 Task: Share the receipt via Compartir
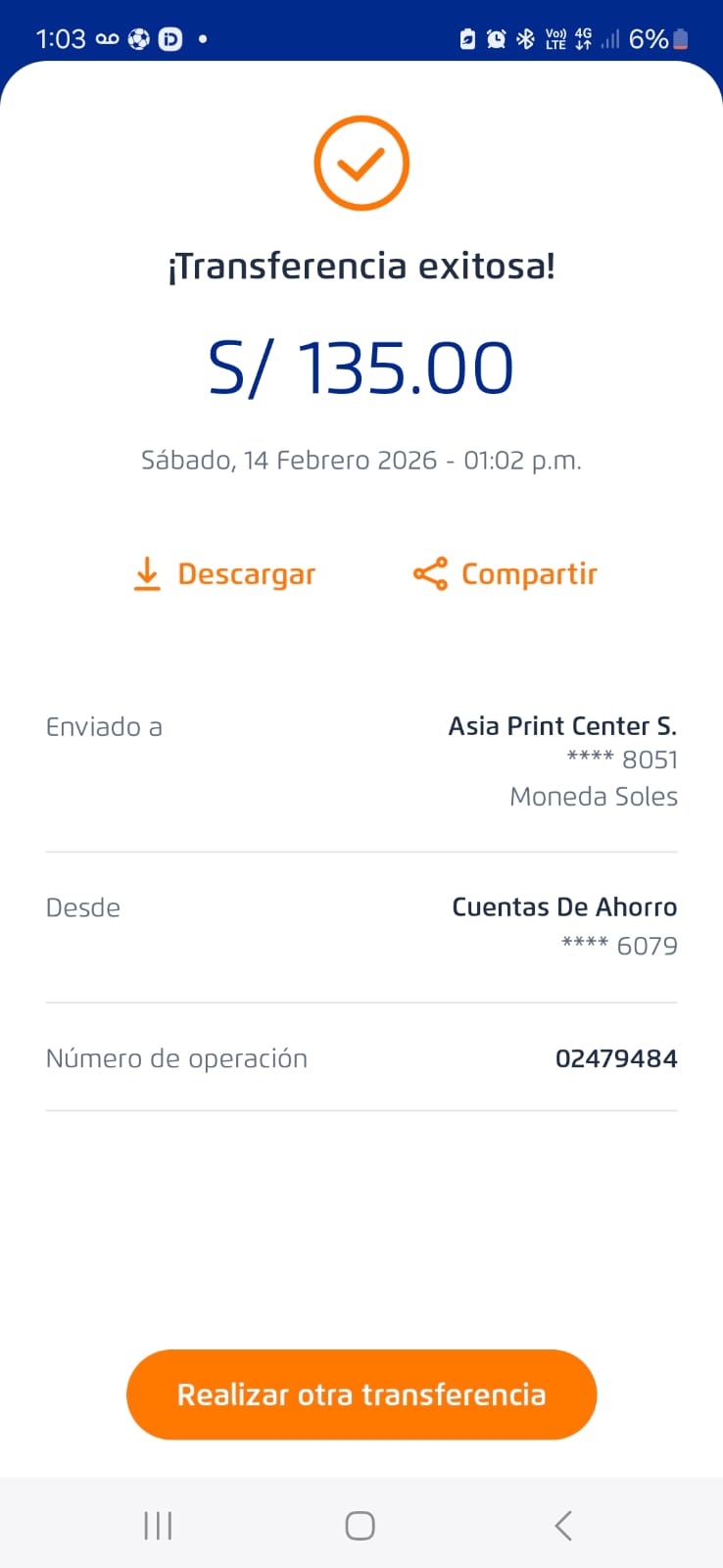click(x=505, y=574)
